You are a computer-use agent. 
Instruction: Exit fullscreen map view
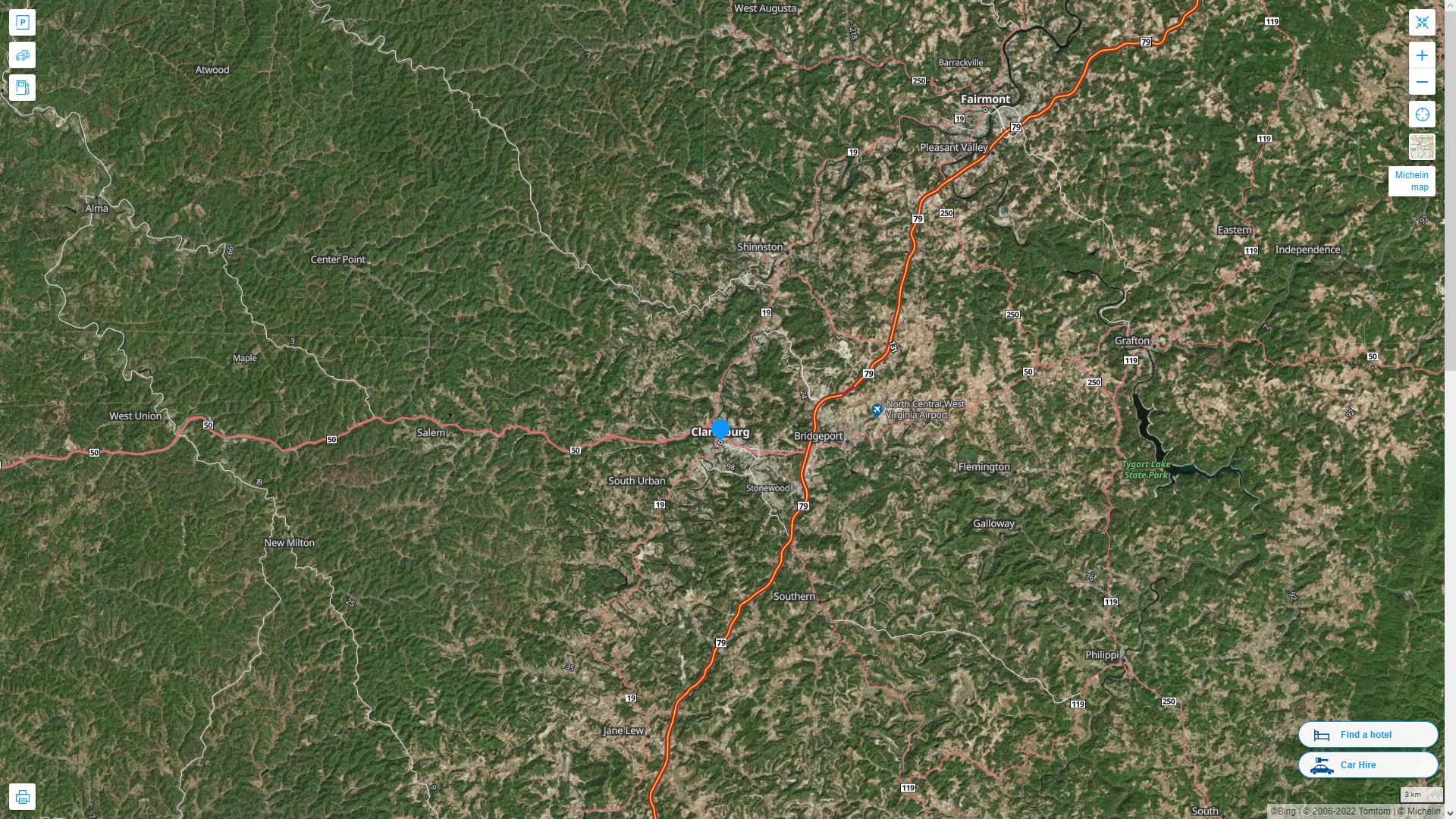point(1422,23)
